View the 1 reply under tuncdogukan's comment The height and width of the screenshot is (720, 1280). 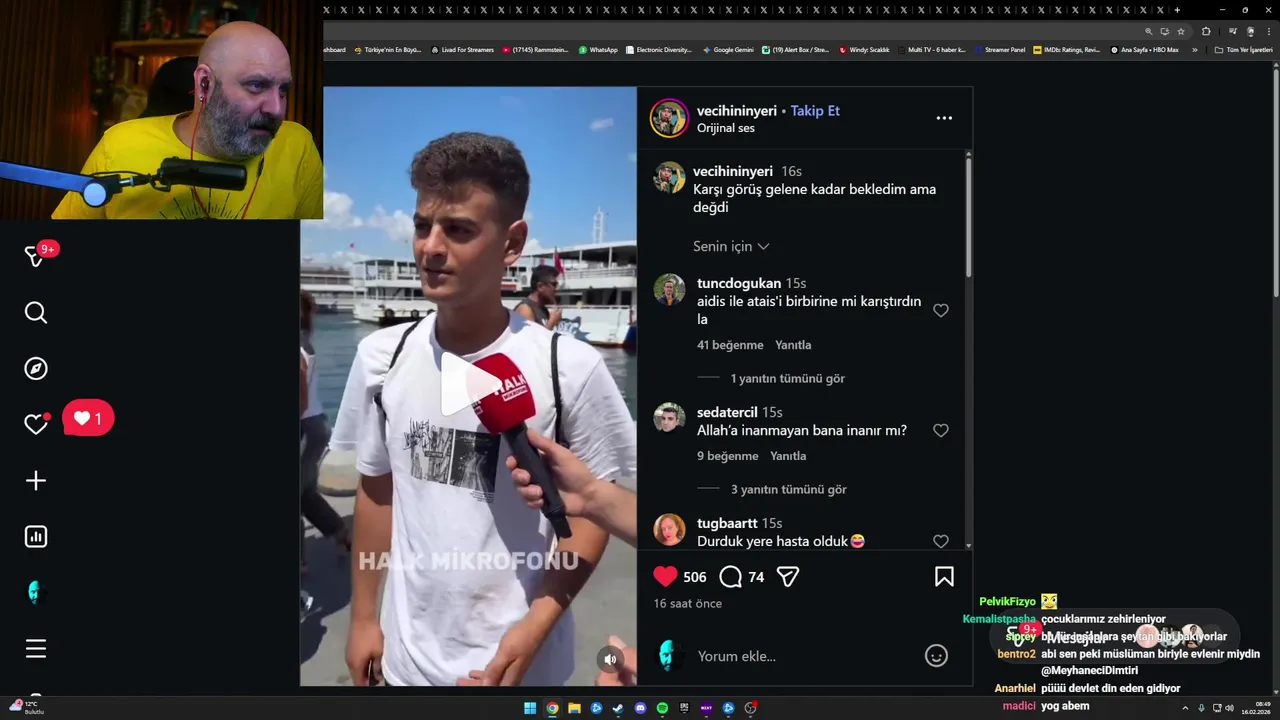click(x=787, y=378)
